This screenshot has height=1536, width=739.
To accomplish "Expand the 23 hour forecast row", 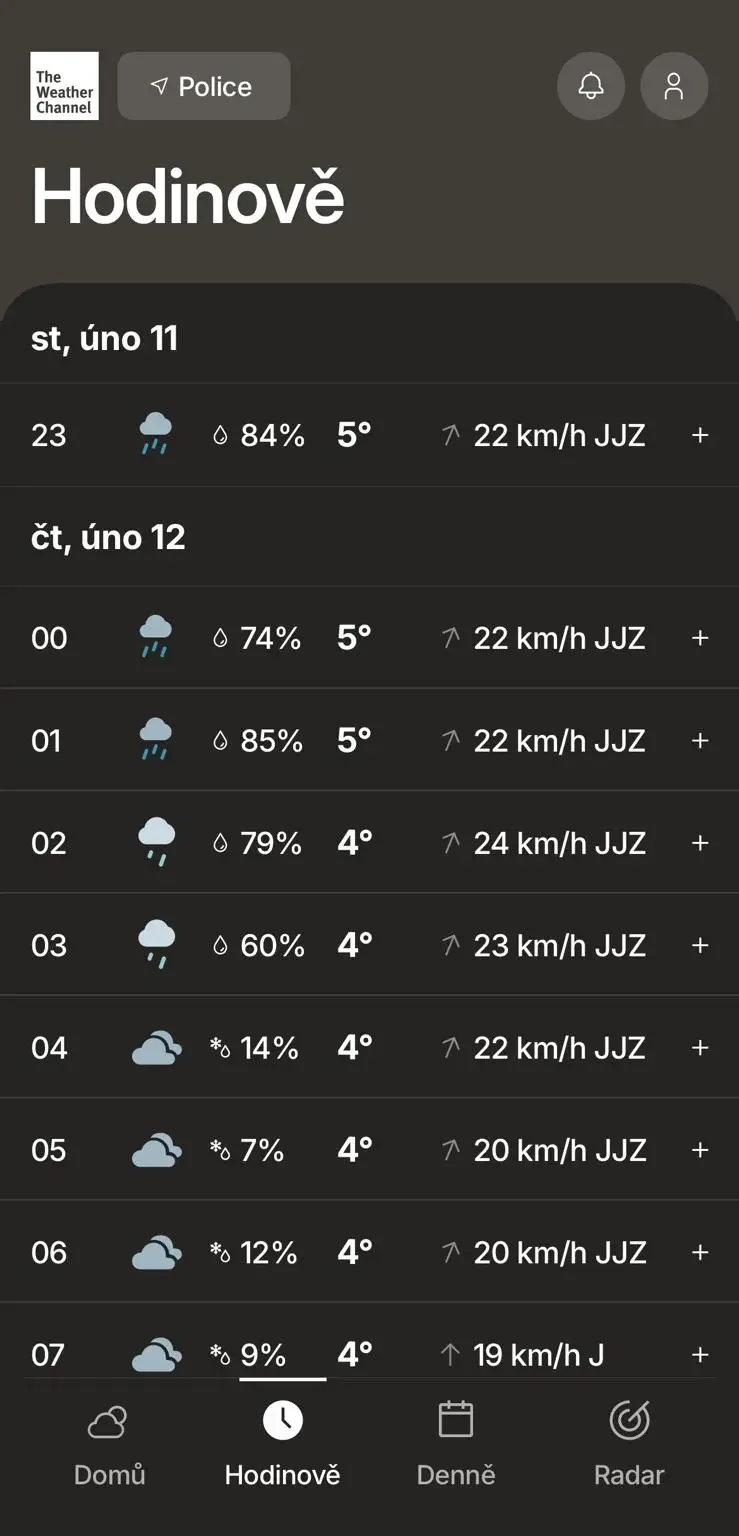I will pos(700,435).
